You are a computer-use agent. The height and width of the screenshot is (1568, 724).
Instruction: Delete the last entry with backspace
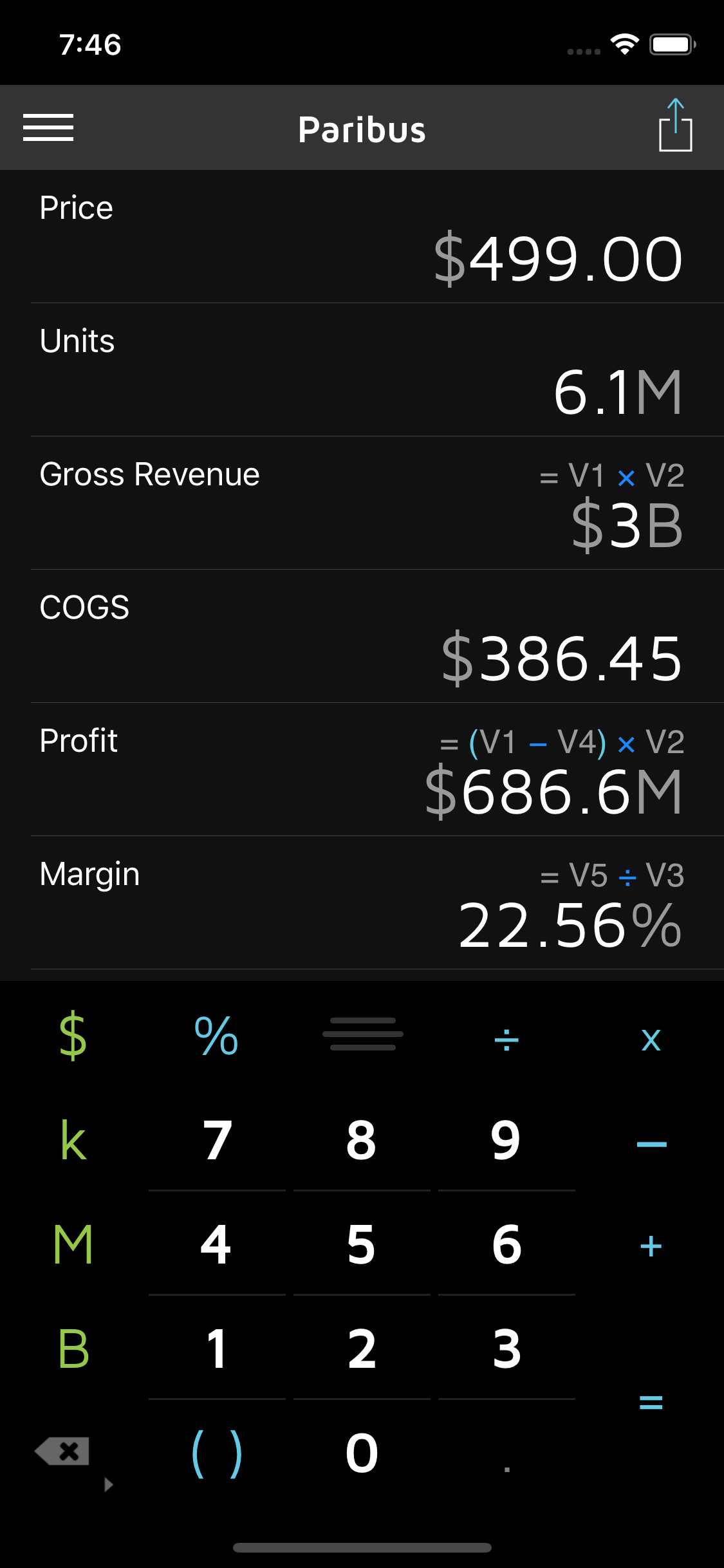[x=63, y=1451]
